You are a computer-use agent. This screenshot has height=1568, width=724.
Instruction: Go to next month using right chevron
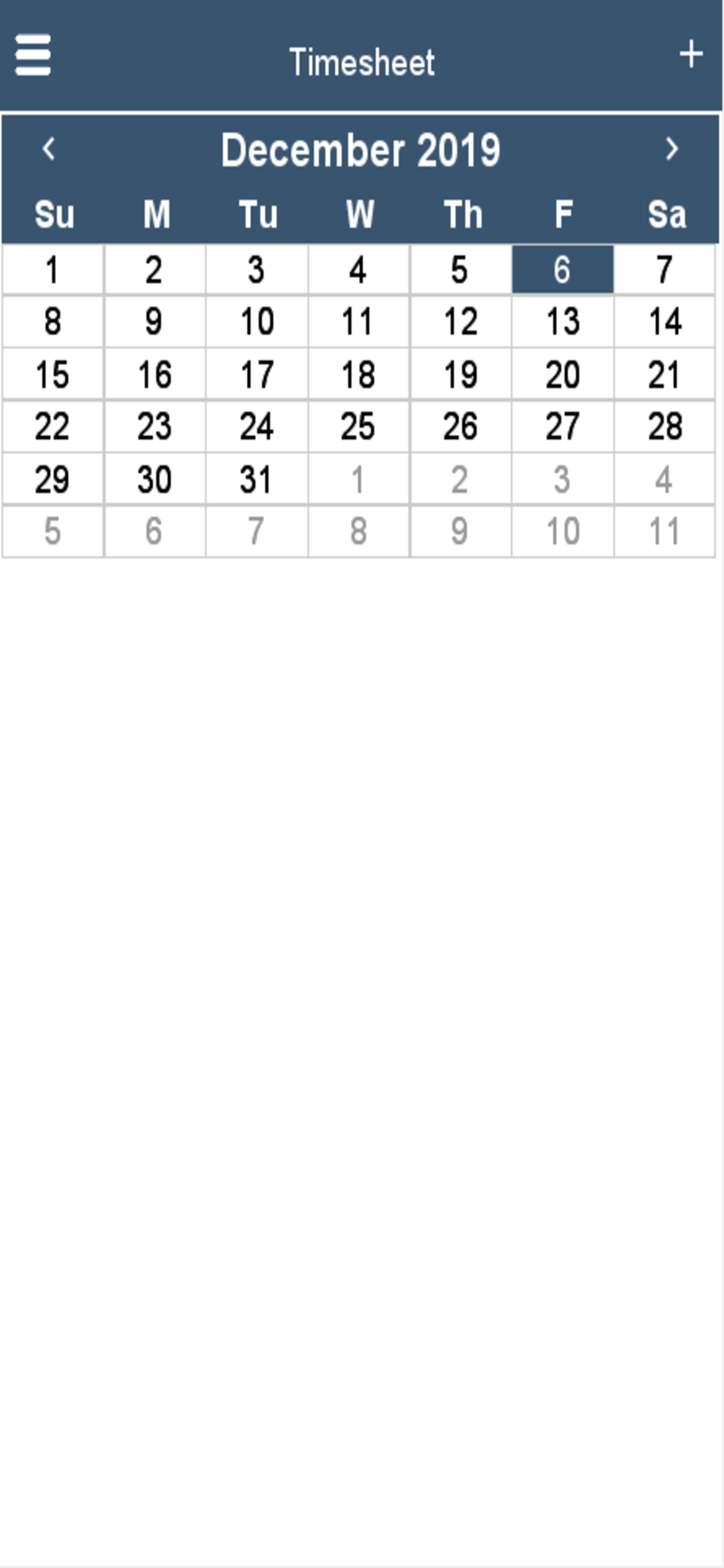tap(673, 149)
